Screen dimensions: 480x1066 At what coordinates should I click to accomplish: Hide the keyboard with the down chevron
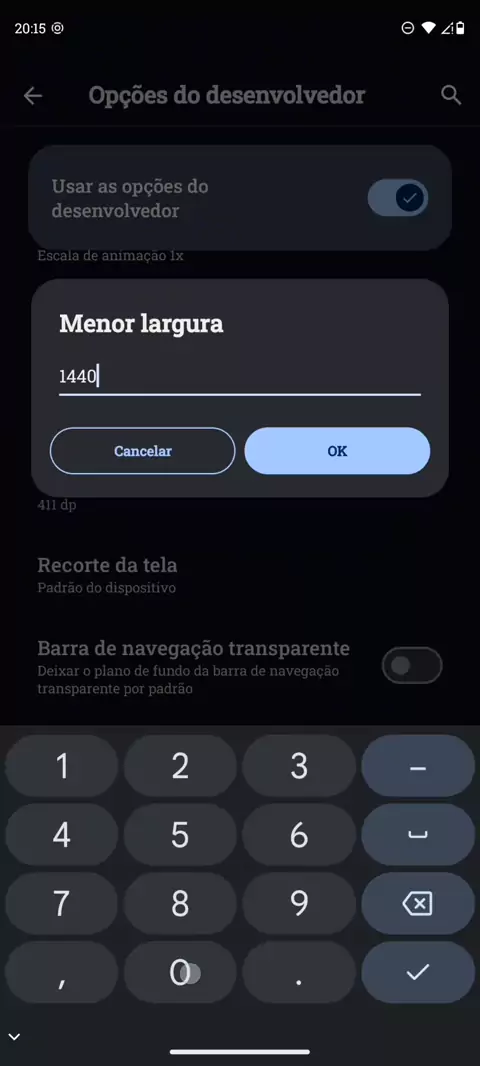[14, 1037]
